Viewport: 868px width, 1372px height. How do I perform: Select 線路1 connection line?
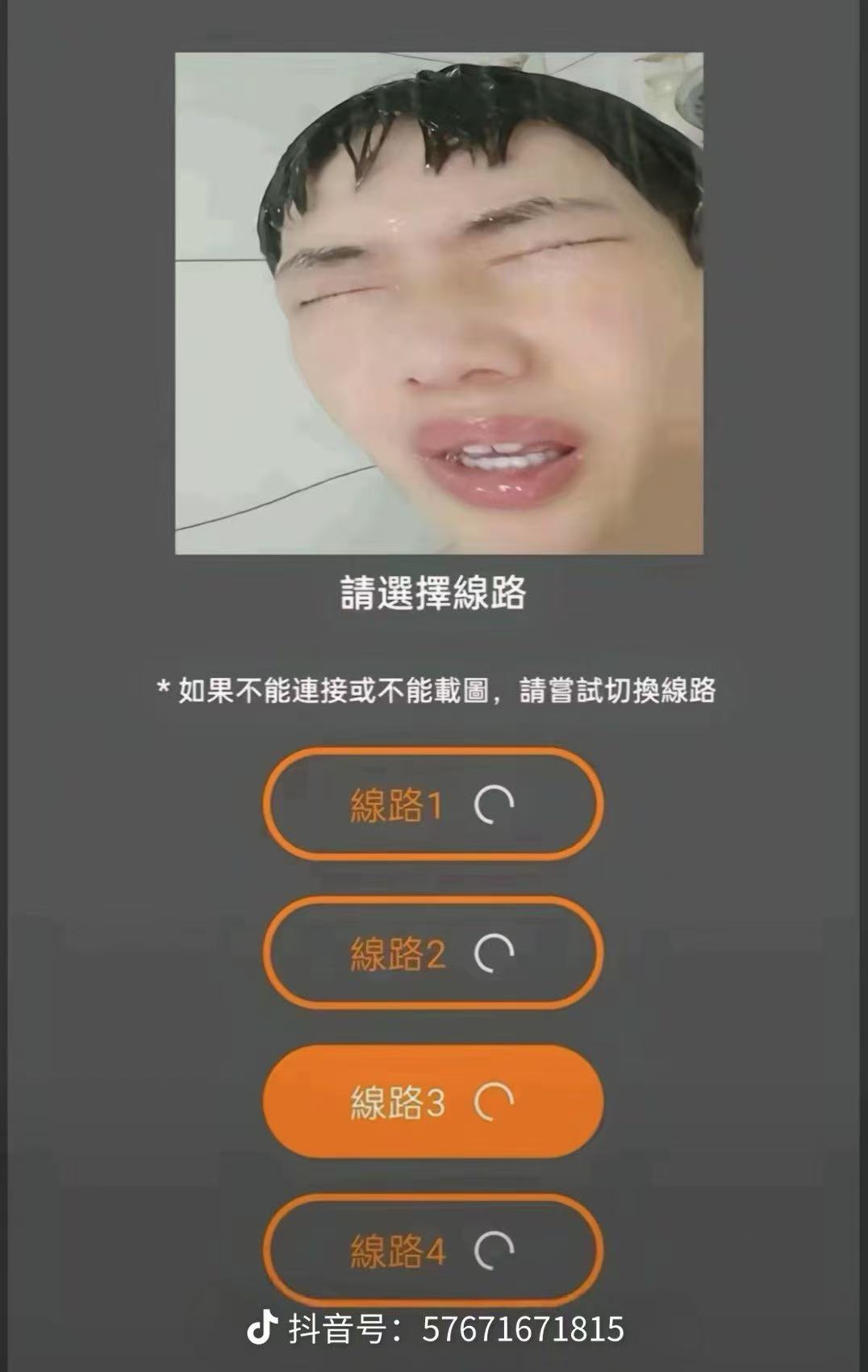click(x=433, y=804)
